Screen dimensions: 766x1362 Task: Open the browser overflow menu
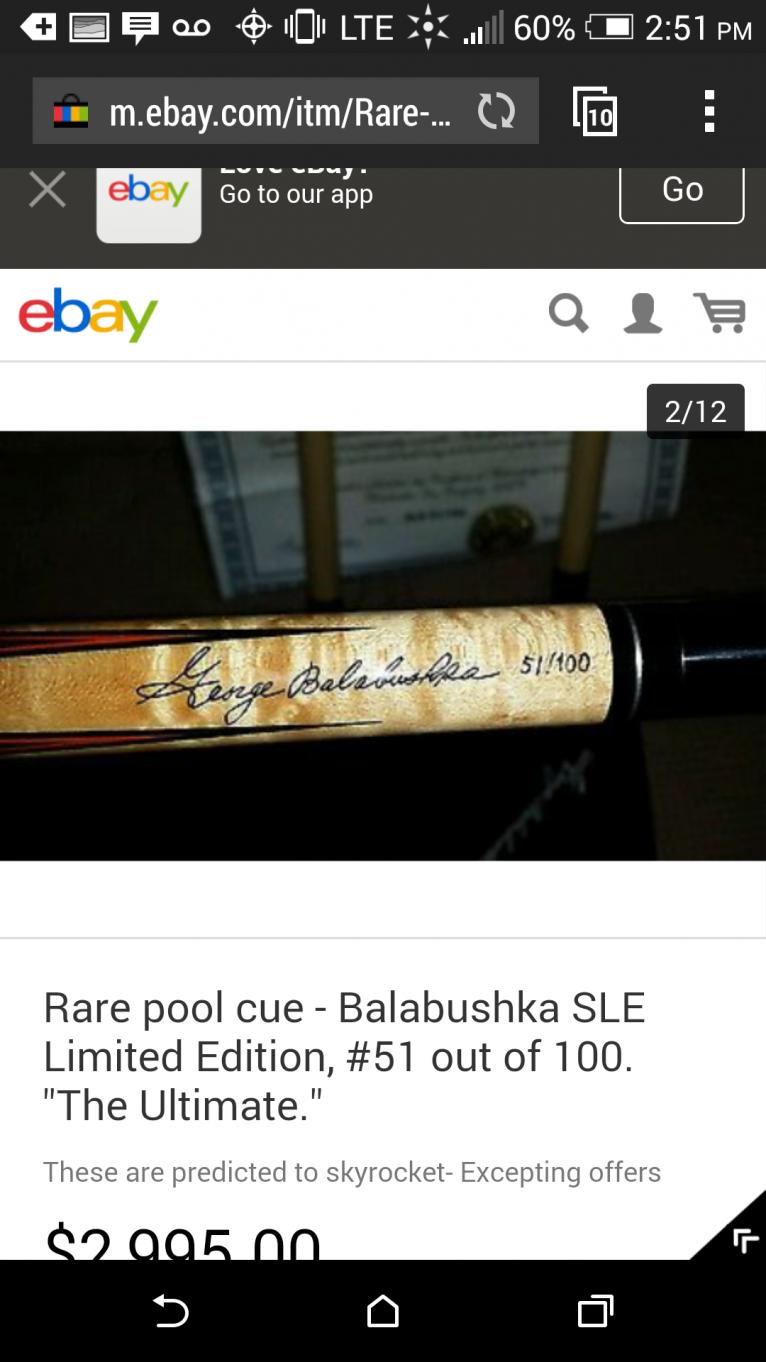[709, 111]
